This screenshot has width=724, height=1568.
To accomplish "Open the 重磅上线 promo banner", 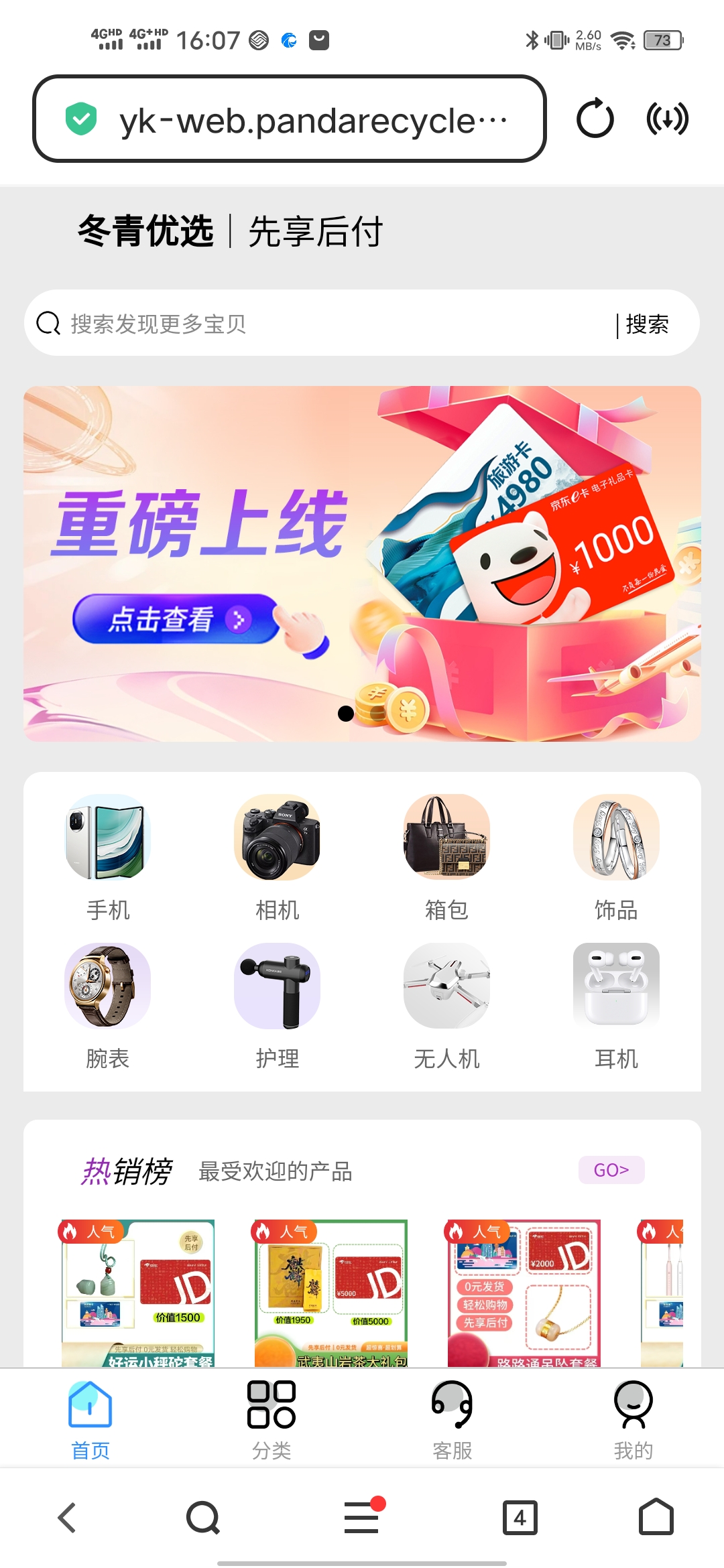I will coord(362,563).
